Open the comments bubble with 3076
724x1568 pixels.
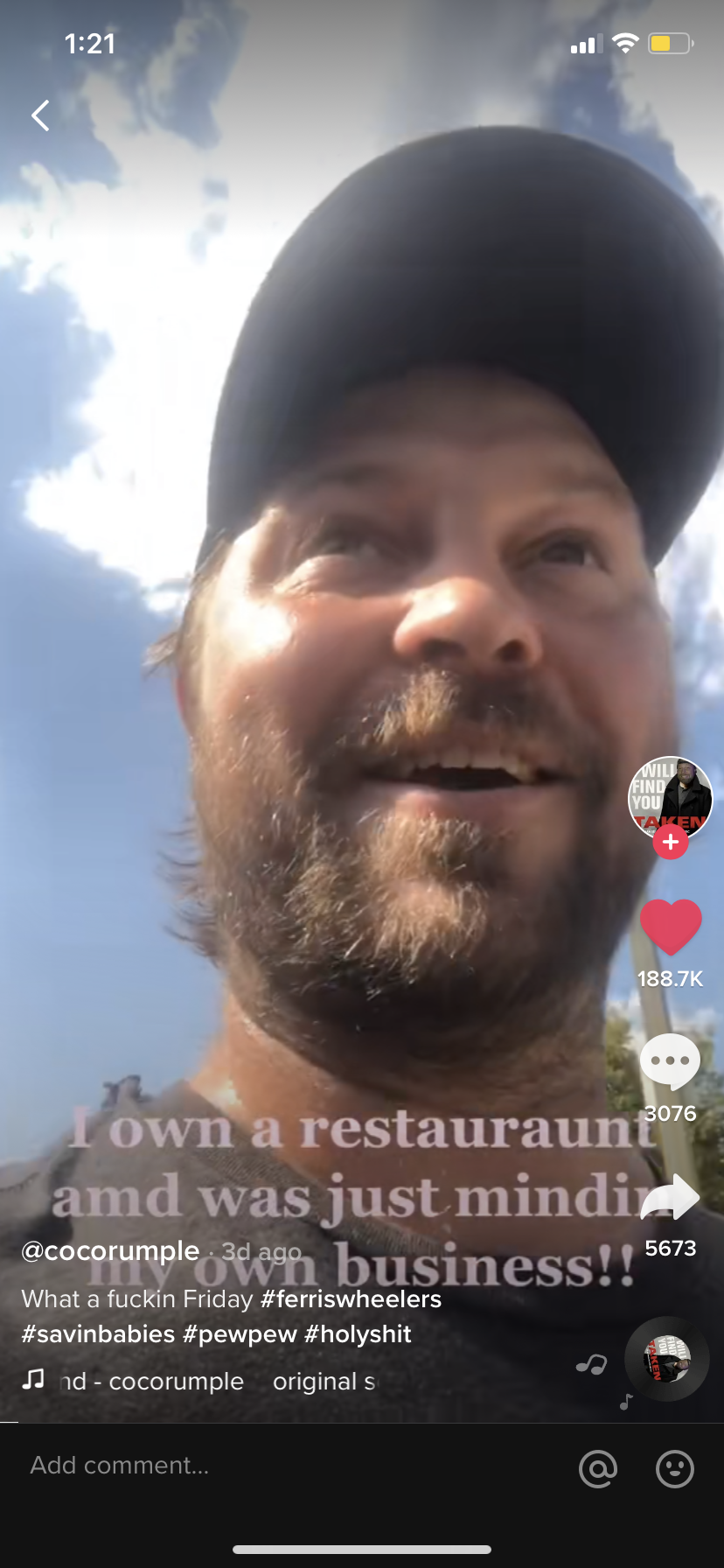coord(671,1061)
